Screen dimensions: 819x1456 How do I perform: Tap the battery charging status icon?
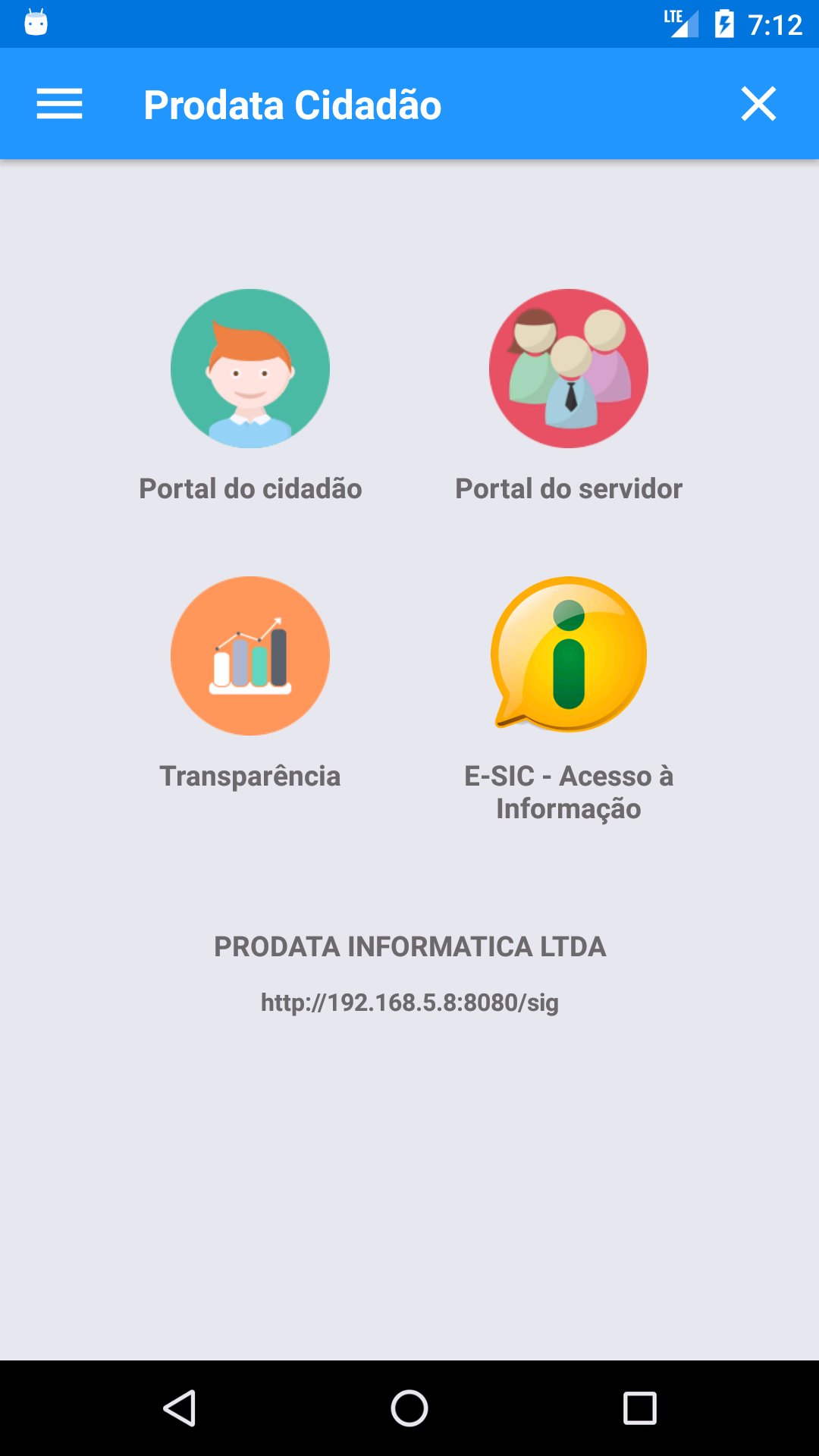point(723,23)
